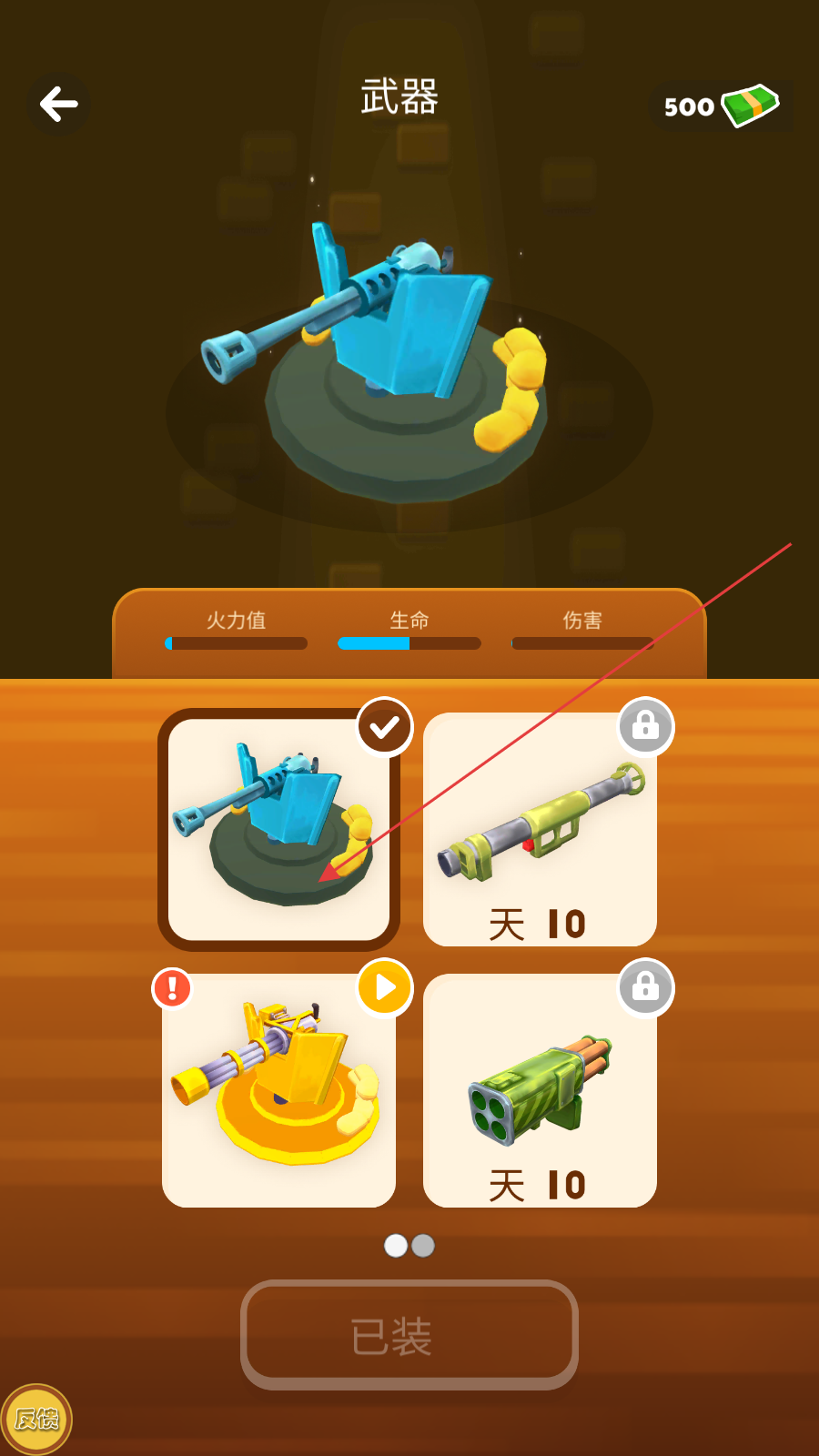Tap the 已装 equipped button
This screenshot has width=819, height=1456.
pyautogui.click(x=409, y=1335)
